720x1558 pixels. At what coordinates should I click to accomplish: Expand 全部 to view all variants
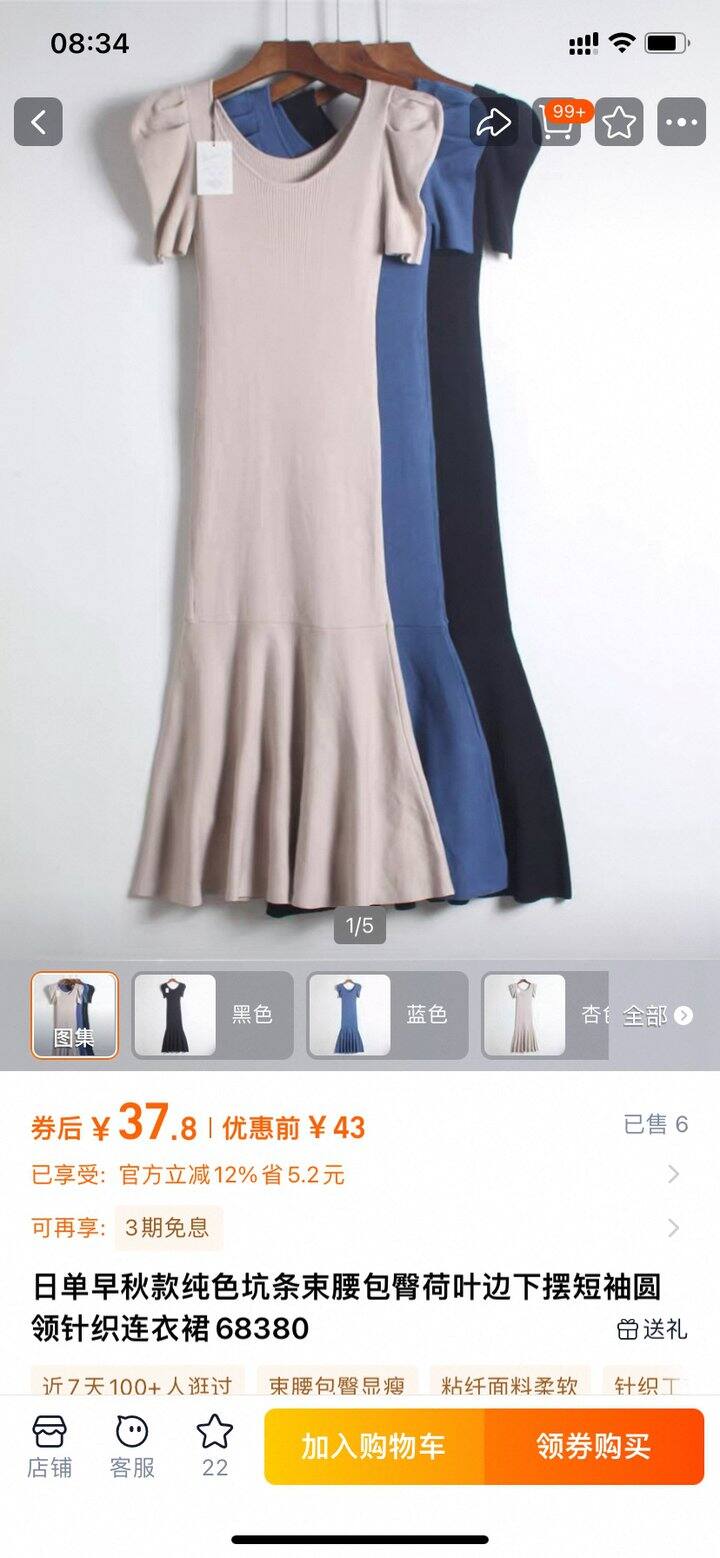tap(650, 1013)
